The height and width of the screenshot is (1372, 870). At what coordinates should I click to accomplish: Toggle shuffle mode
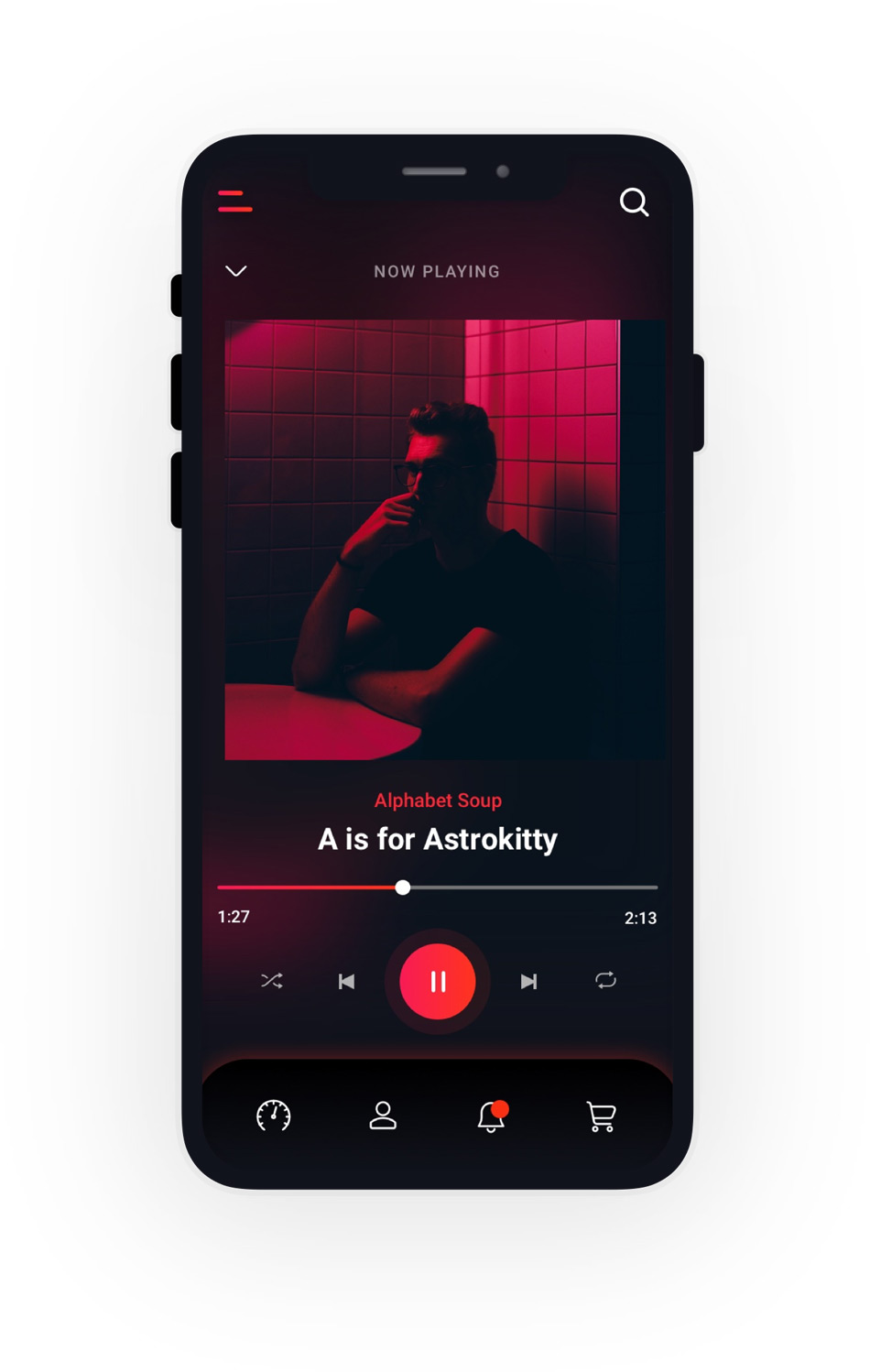tap(272, 981)
